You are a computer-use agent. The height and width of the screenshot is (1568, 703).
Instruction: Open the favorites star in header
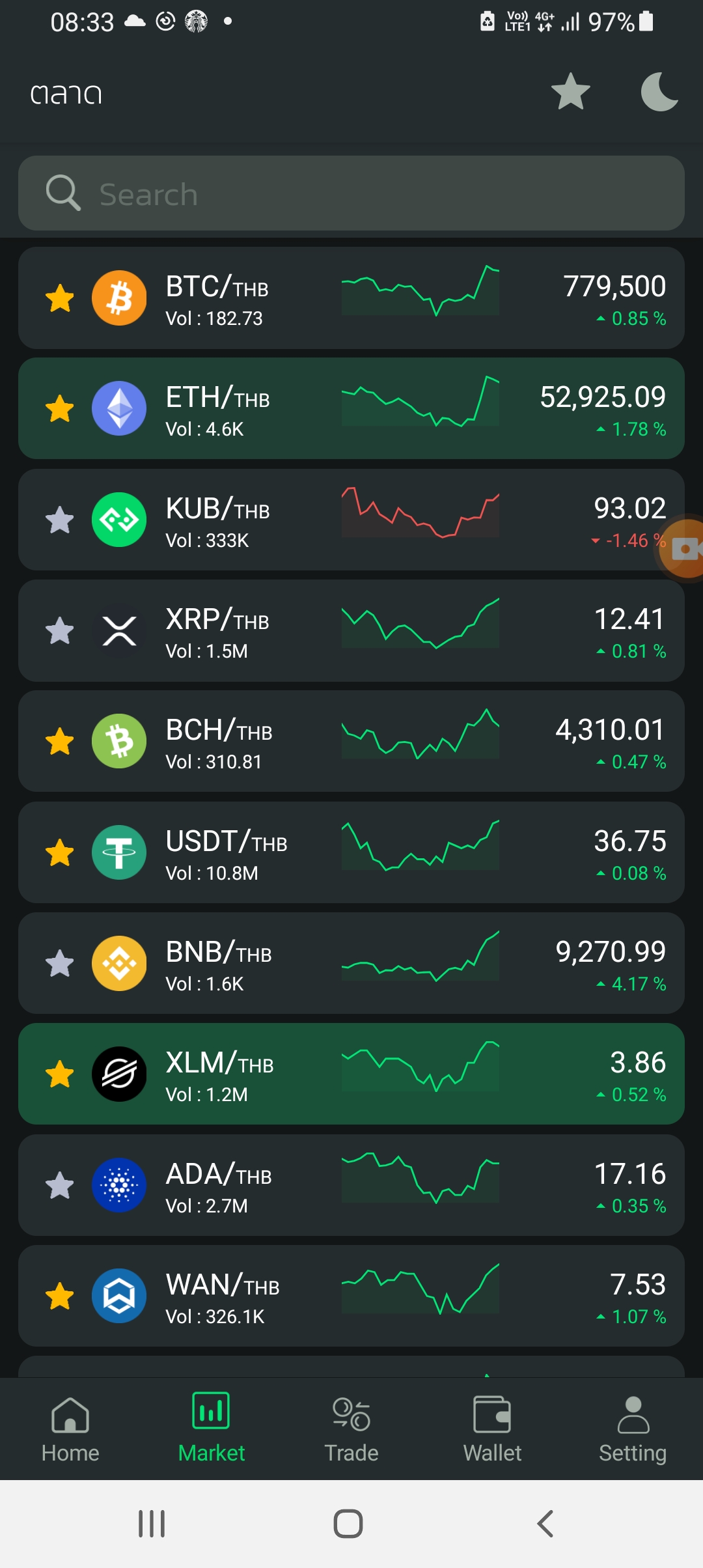(570, 91)
